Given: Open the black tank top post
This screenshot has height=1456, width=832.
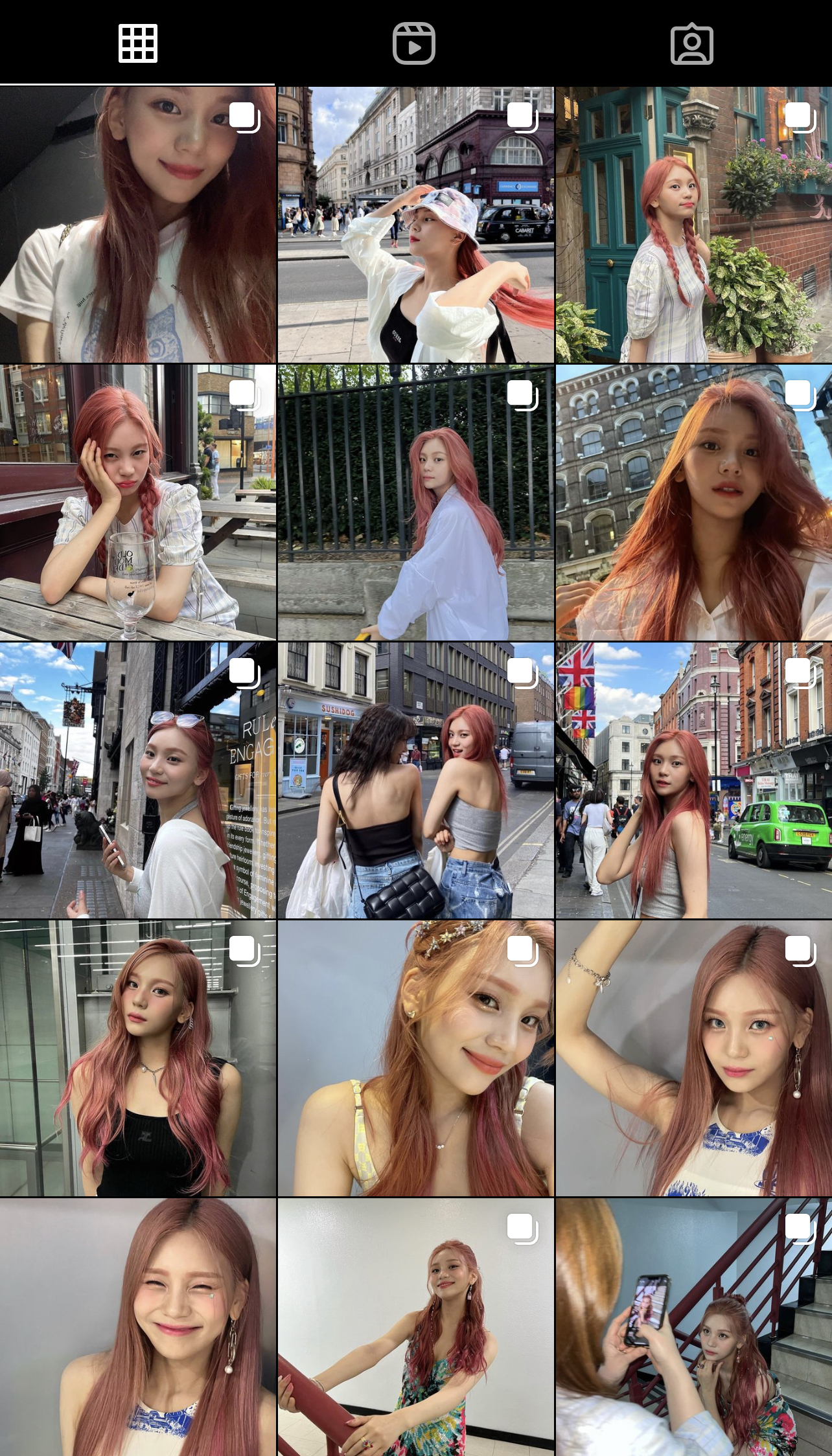Looking at the screenshot, I should [x=137, y=1058].
